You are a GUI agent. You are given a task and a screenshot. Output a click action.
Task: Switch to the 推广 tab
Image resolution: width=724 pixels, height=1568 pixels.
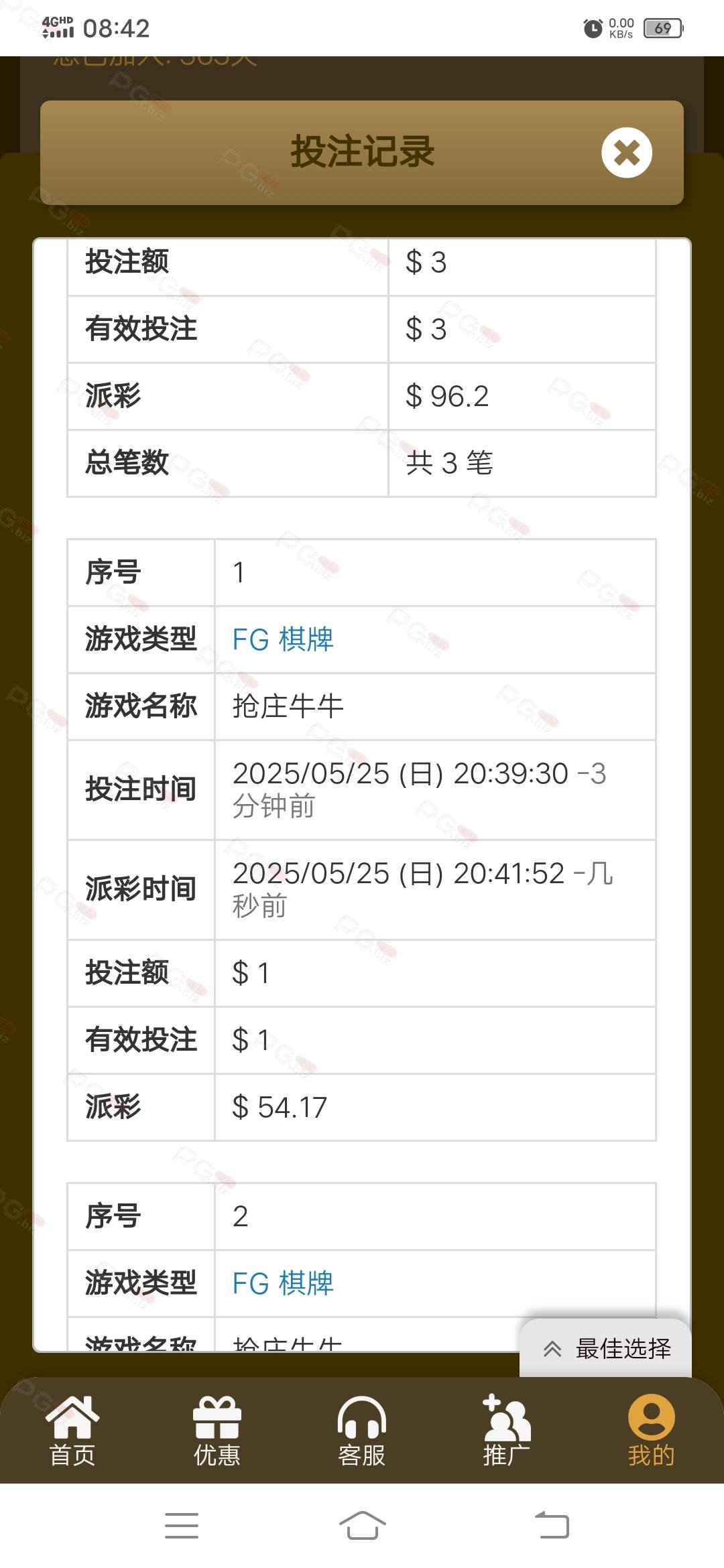(x=507, y=1431)
